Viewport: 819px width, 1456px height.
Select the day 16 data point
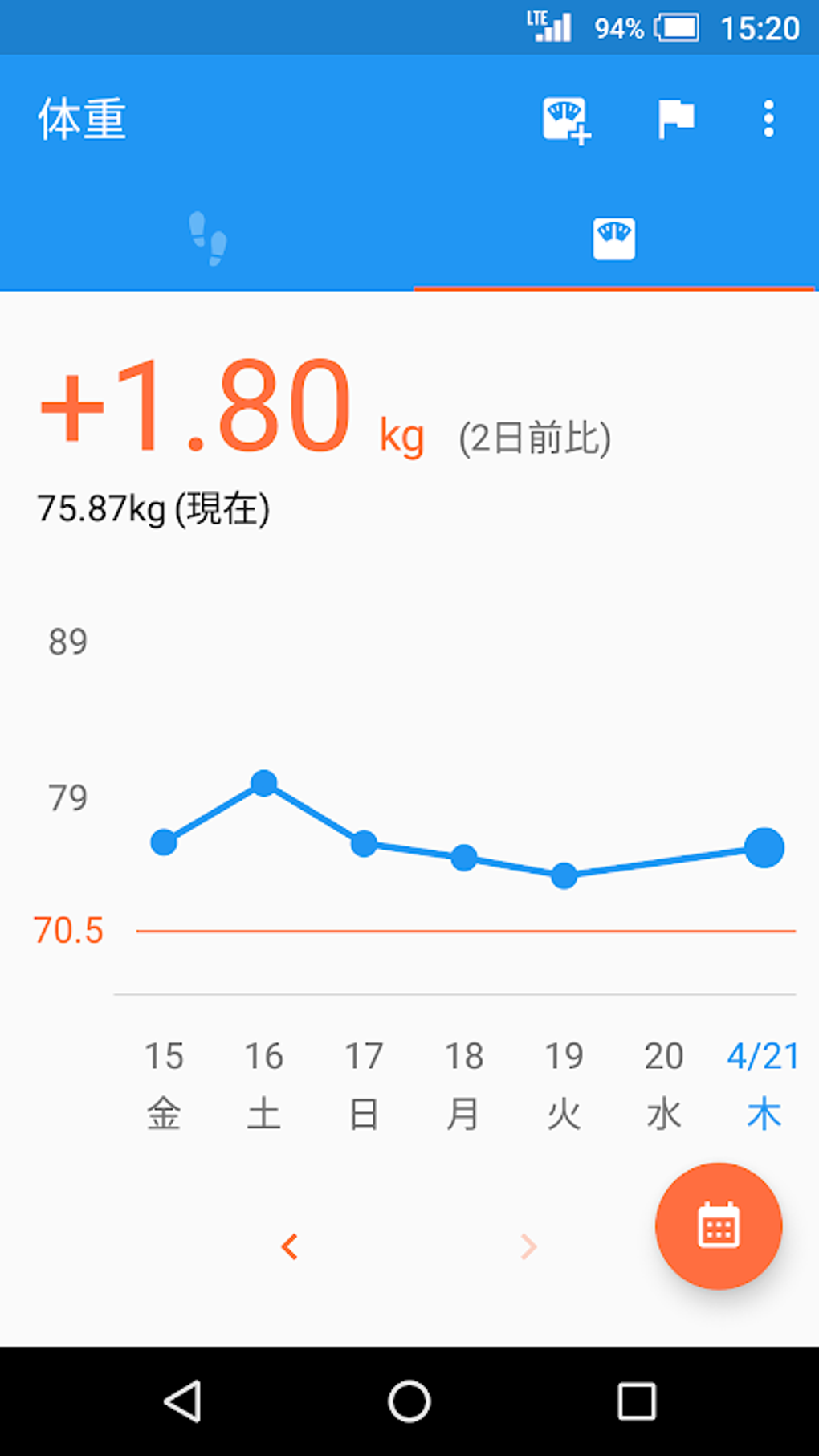(264, 783)
